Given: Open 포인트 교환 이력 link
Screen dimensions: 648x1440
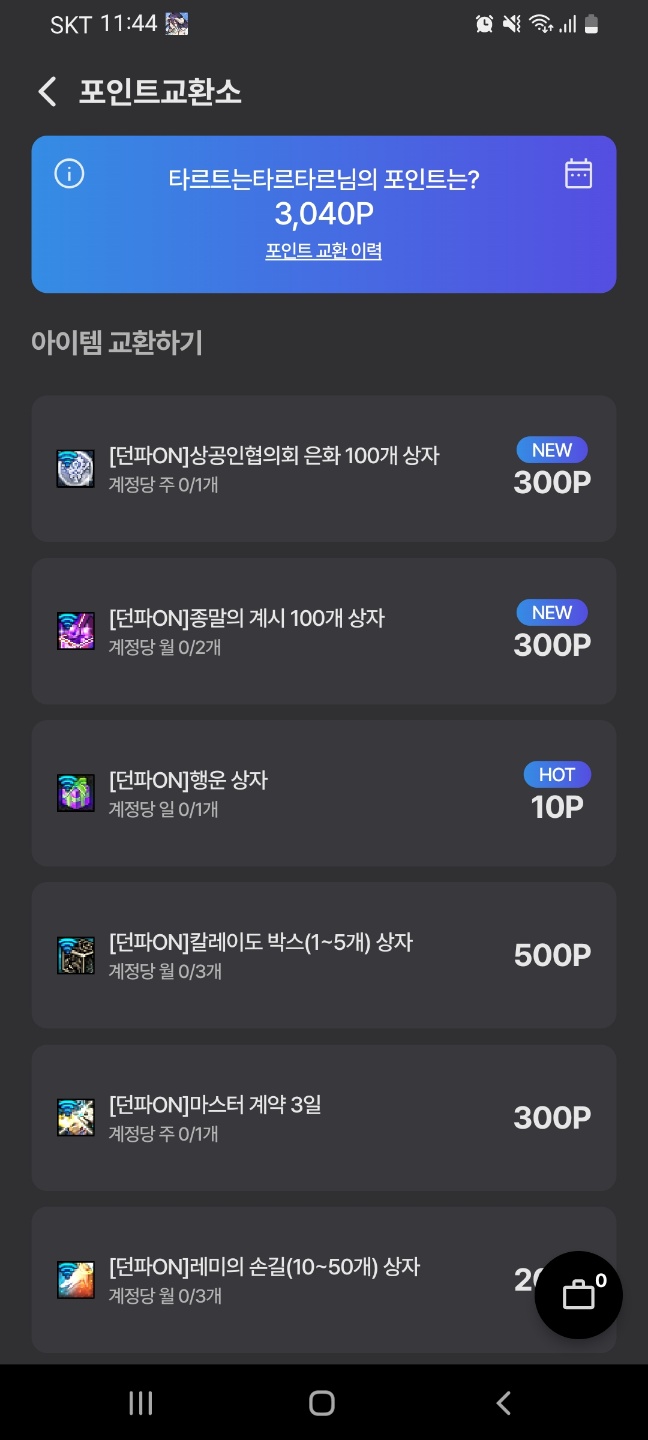Looking at the screenshot, I should pyautogui.click(x=323, y=251).
